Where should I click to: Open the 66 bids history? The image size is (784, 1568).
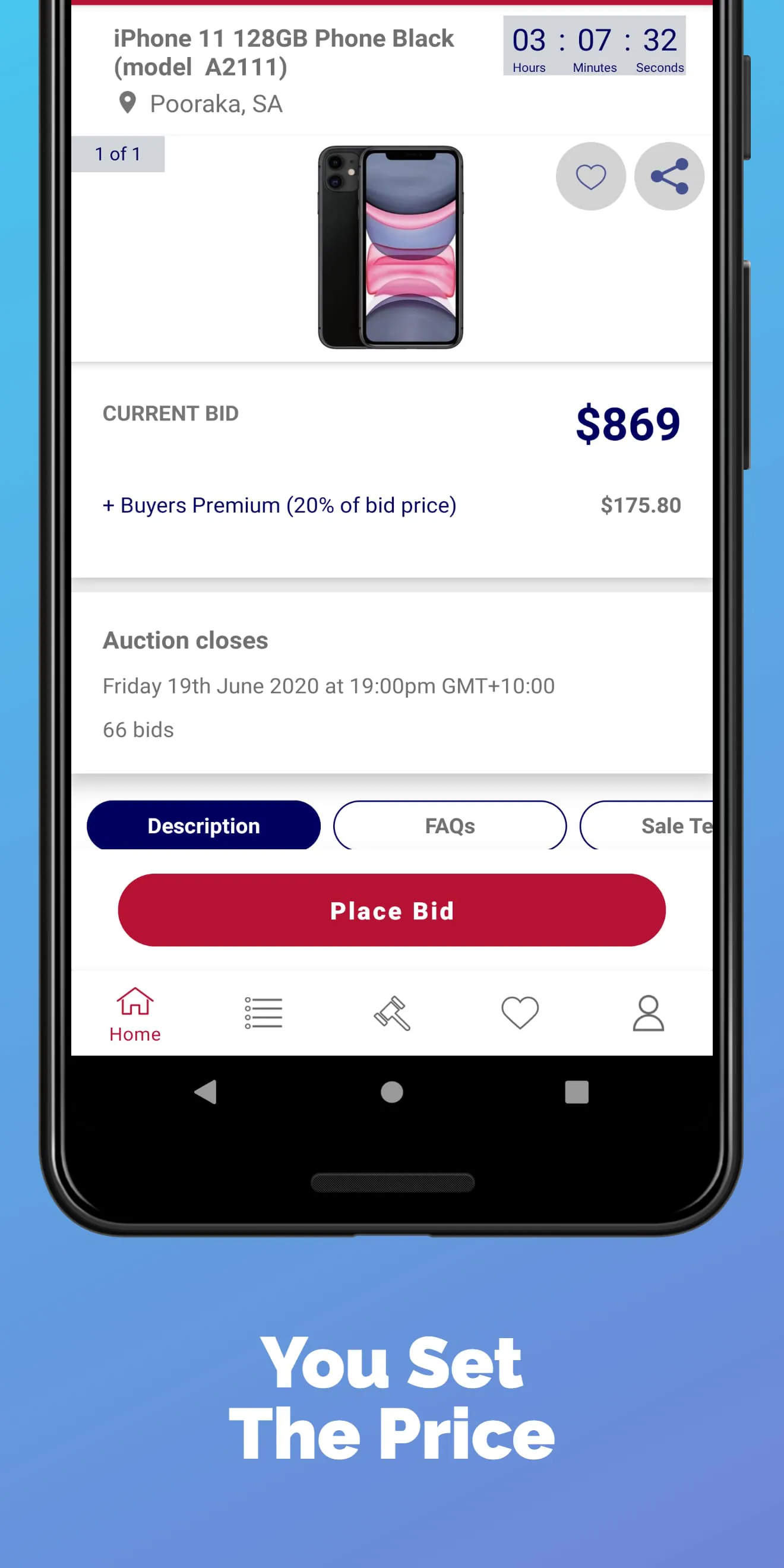[138, 729]
